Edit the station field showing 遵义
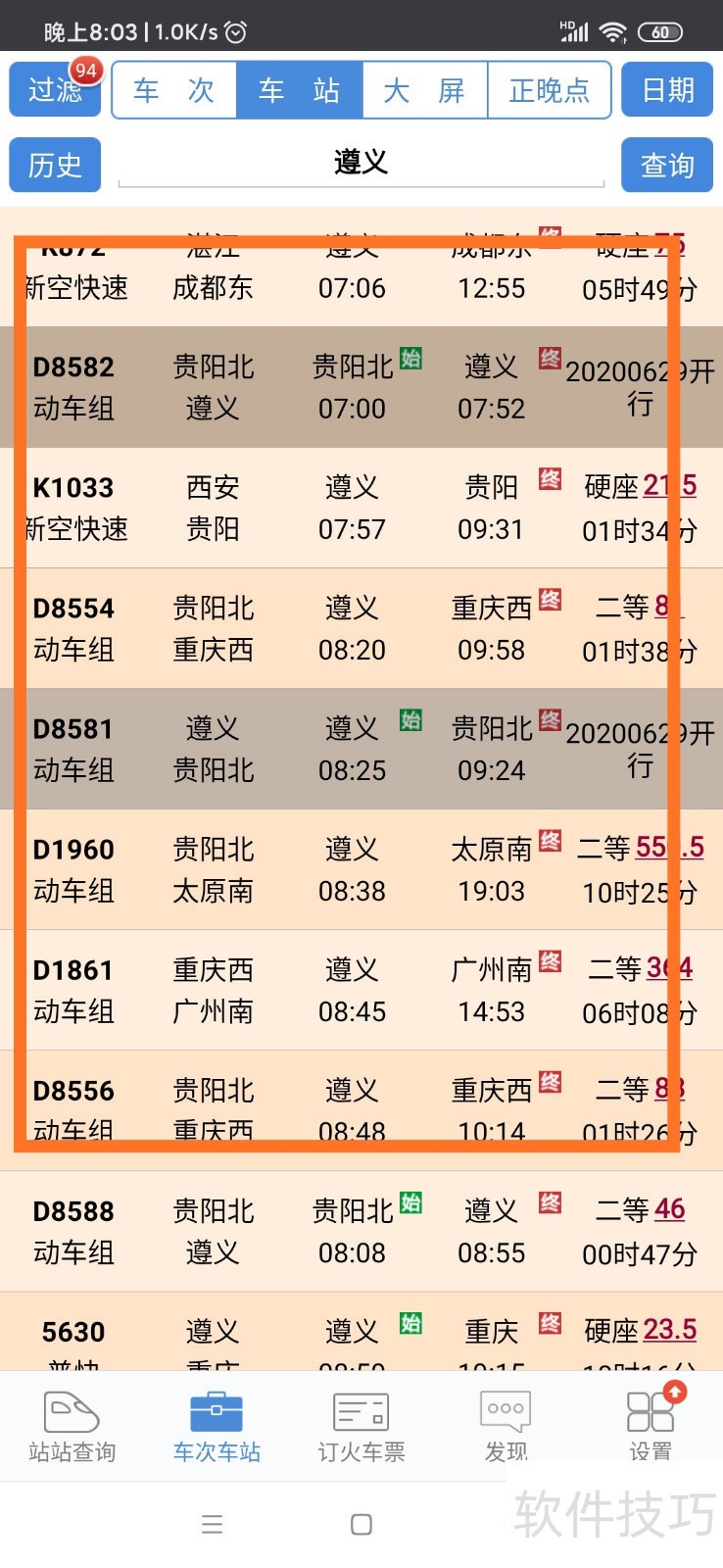The height and width of the screenshot is (1568, 723). click(x=361, y=163)
